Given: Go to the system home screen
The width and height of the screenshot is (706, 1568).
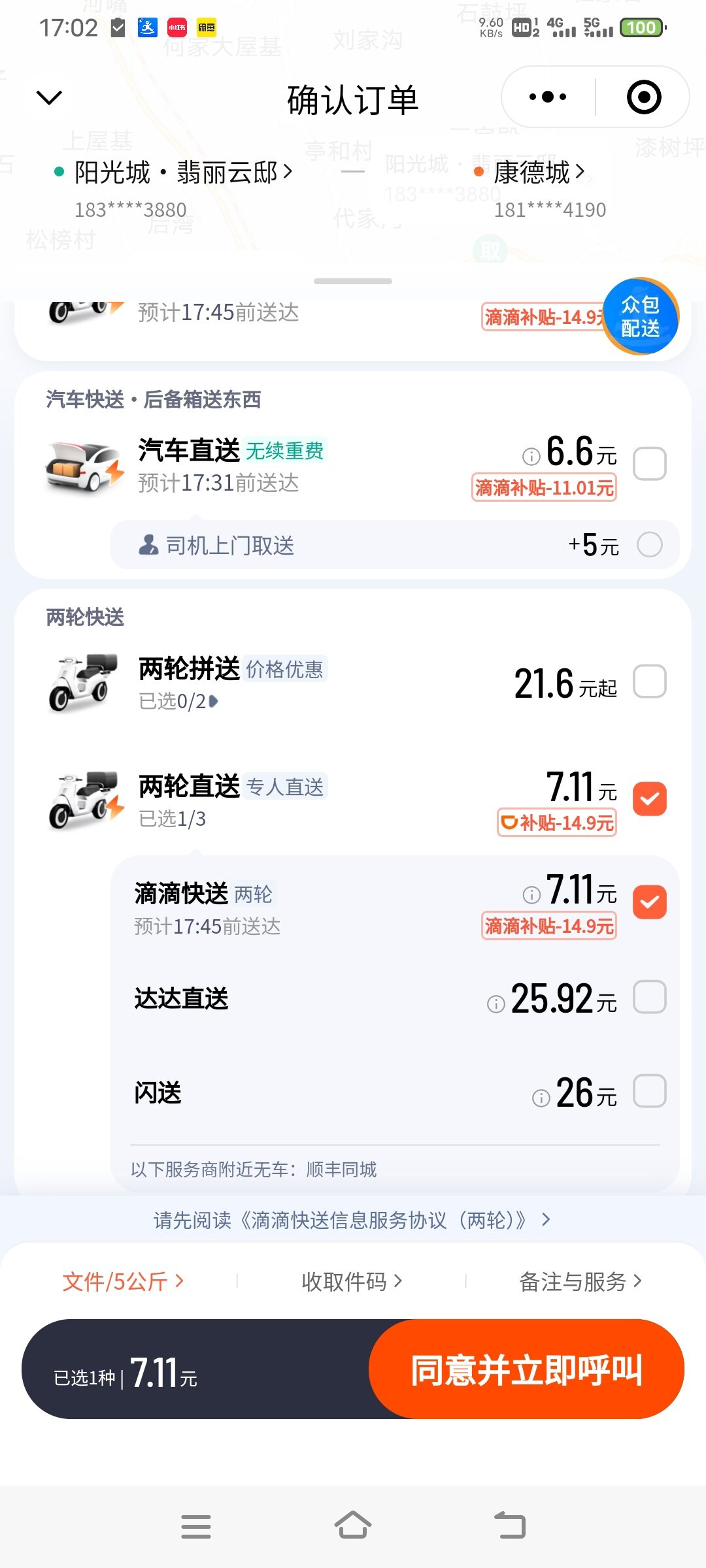Looking at the screenshot, I should [x=353, y=1526].
